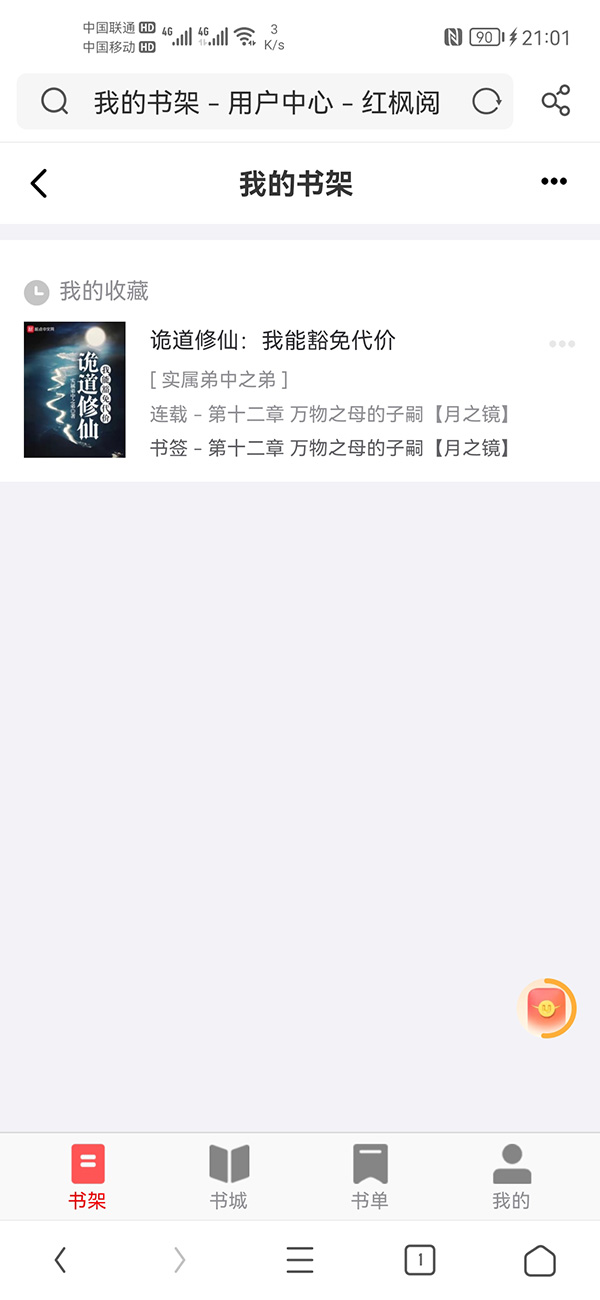Tap the browser address bar

point(265,101)
